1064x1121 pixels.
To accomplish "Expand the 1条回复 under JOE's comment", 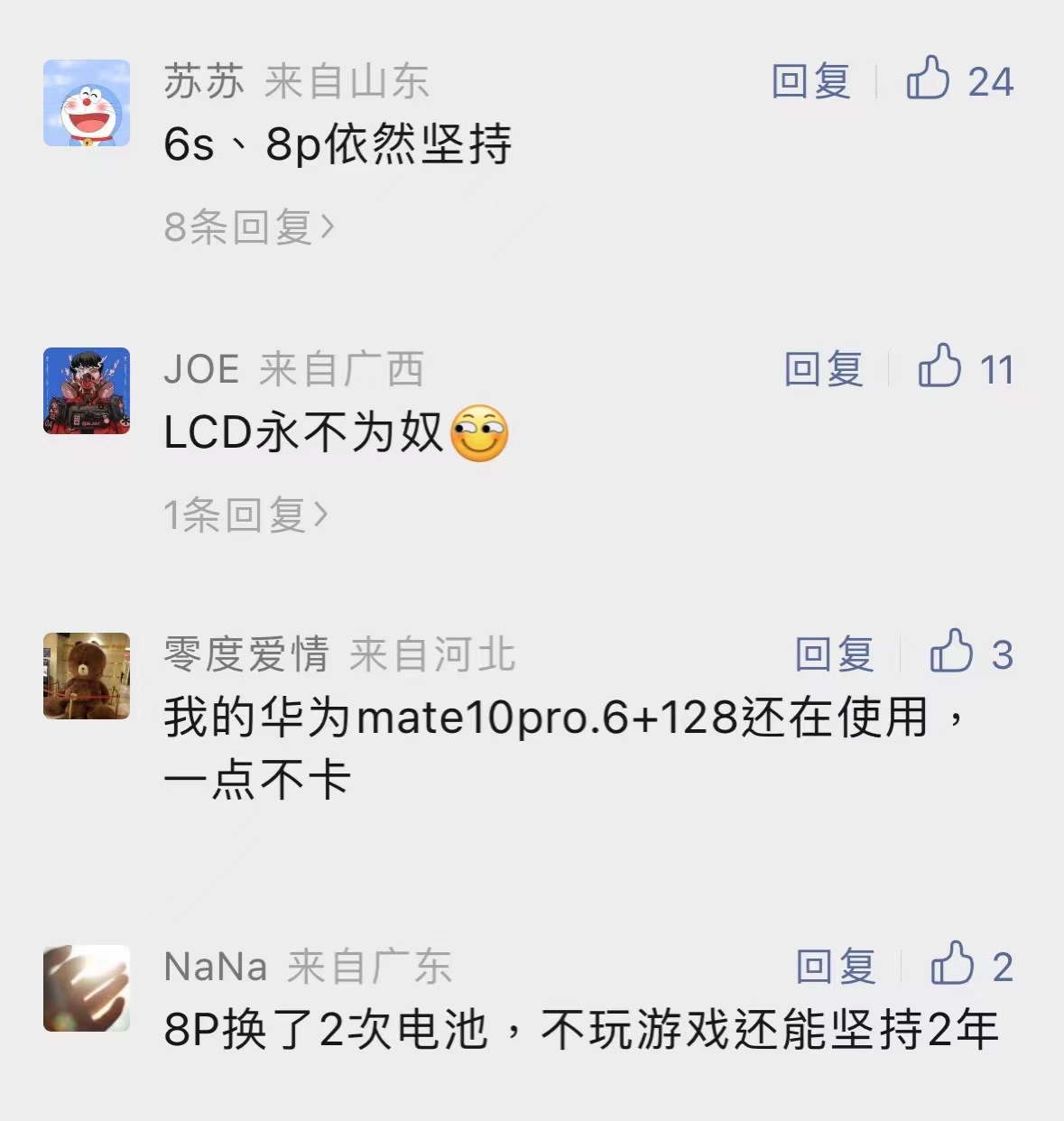I will pyautogui.click(x=245, y=515).
